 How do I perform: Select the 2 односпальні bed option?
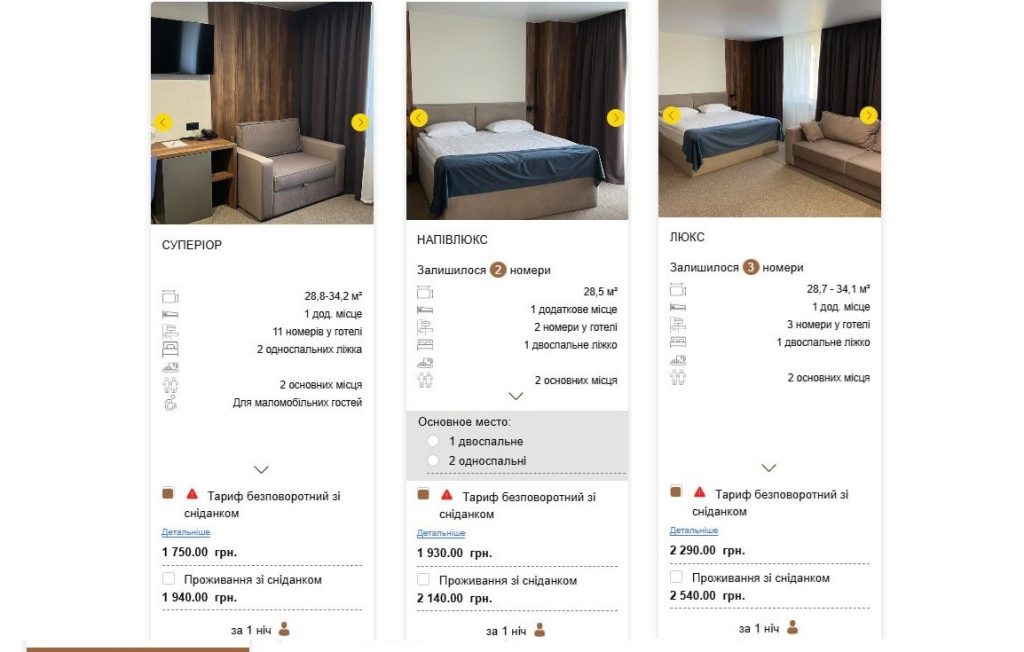[433, 461]
